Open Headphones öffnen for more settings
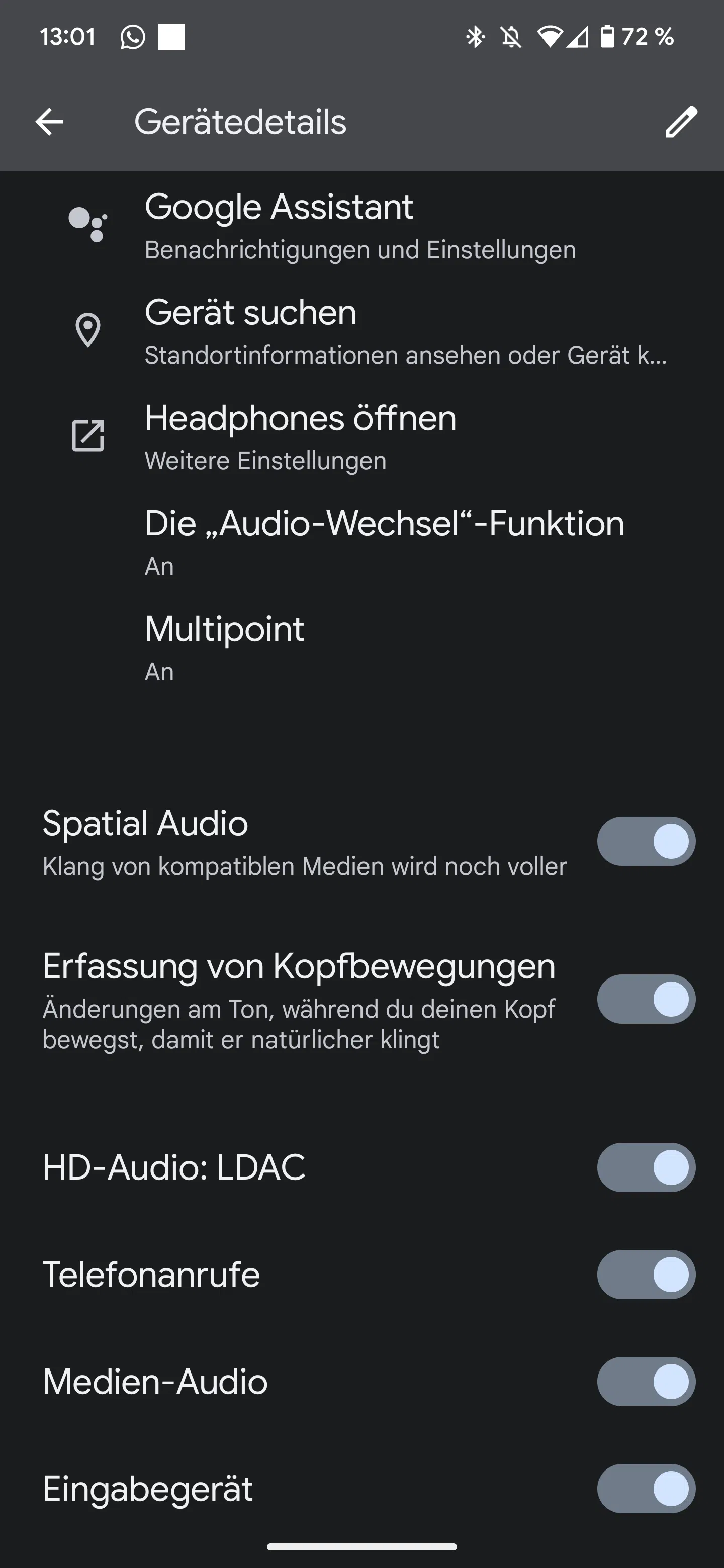The height and width of the screenshot is (1568, 724). (361, 436)
